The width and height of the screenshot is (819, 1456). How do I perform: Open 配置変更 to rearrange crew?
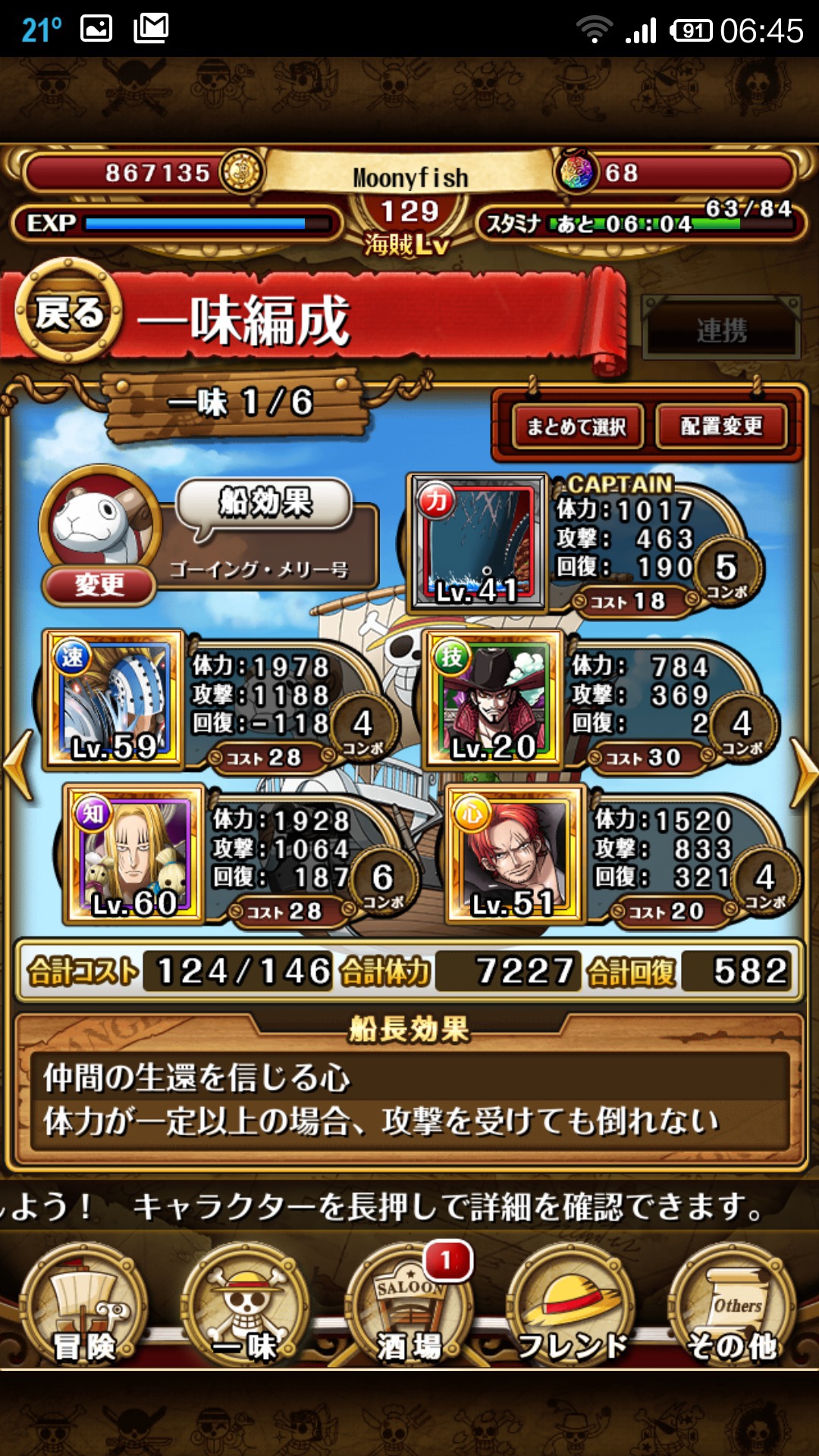coord(721,427)
